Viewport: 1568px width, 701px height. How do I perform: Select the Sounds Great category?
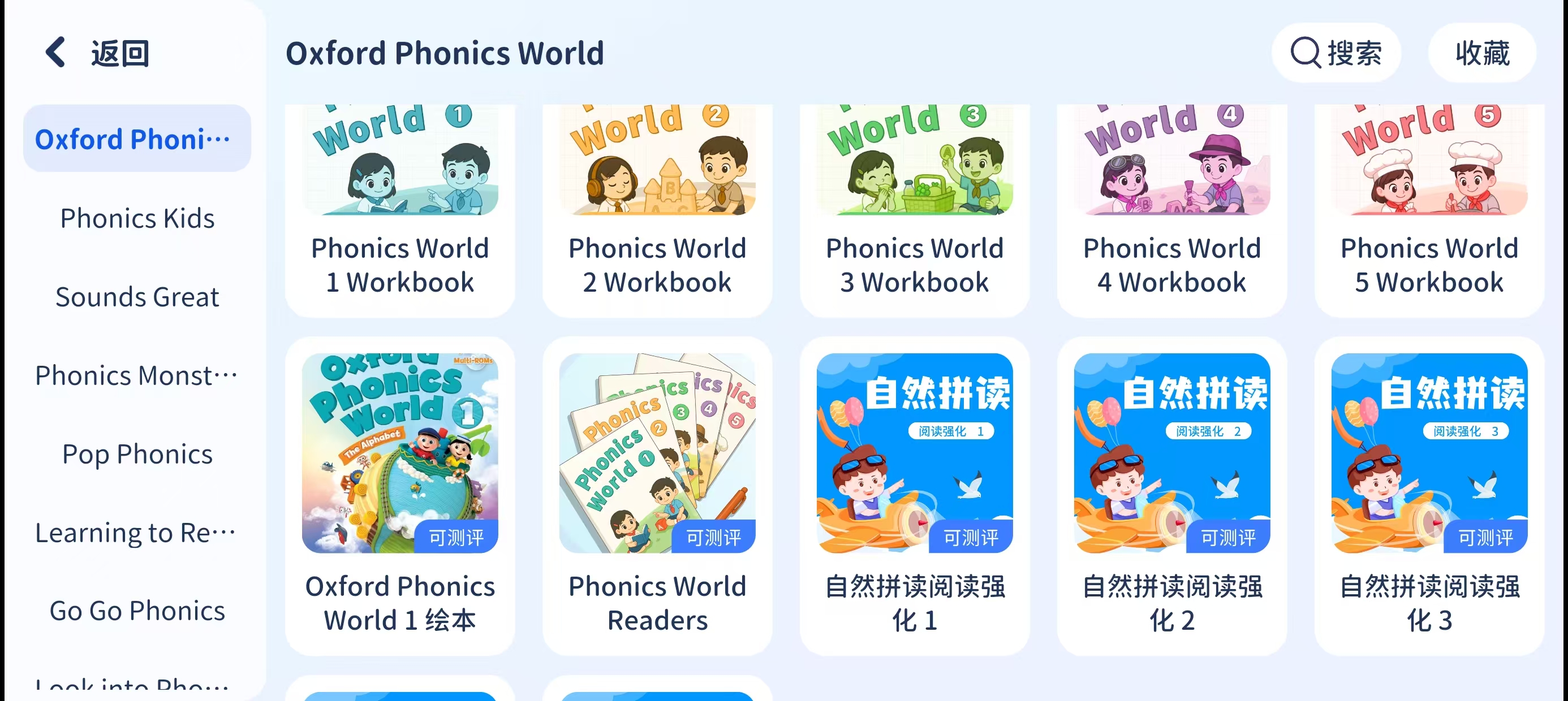tap(137, 296)
